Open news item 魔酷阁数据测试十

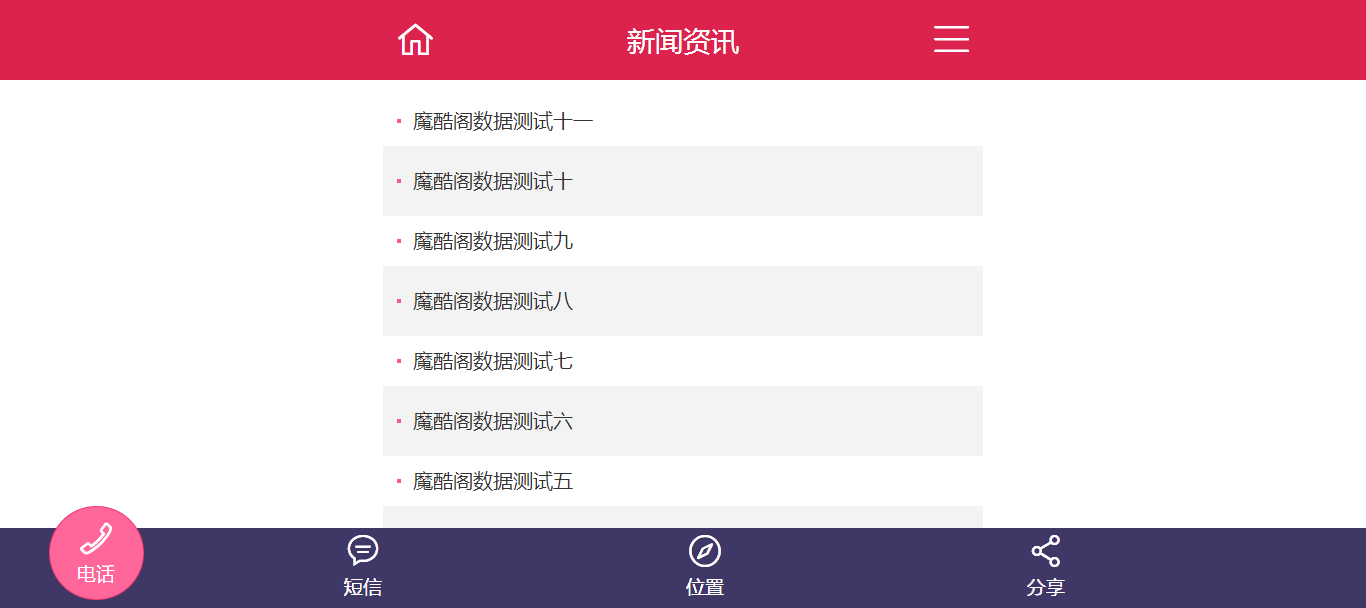(x=493, y=182)
